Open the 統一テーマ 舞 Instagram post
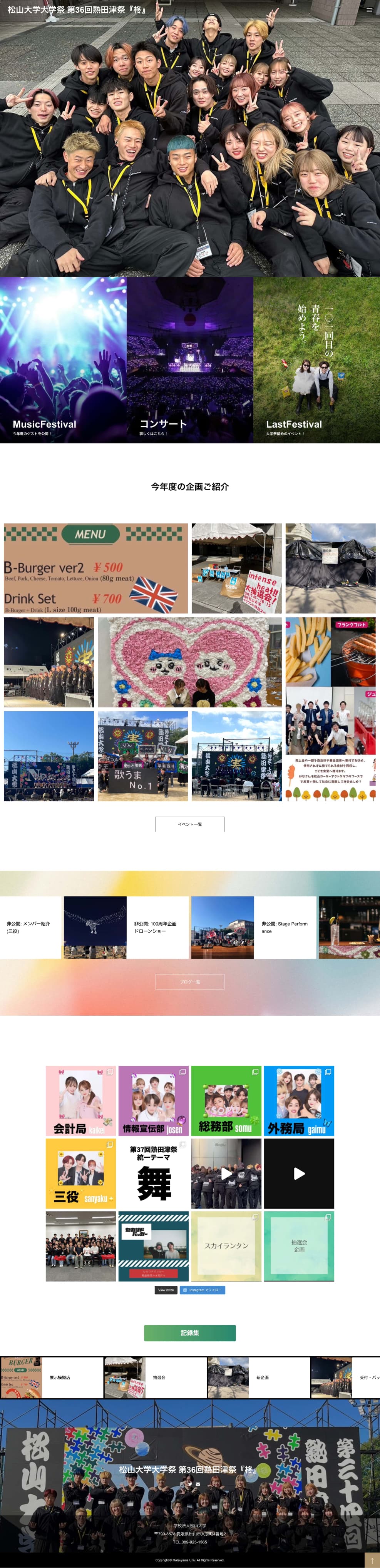Viewport: 380px width, 1568px height. coord(154,1173)
